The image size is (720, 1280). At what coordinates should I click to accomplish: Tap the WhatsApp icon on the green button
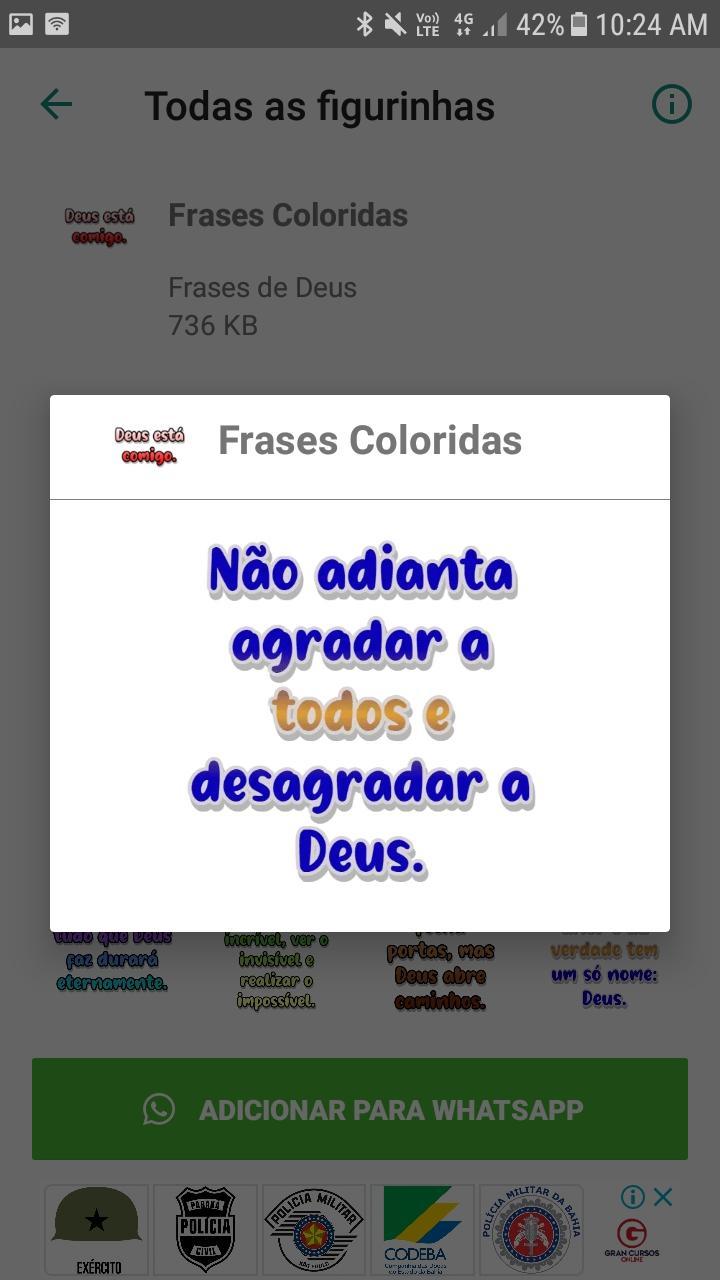[x=159, y=1109]
